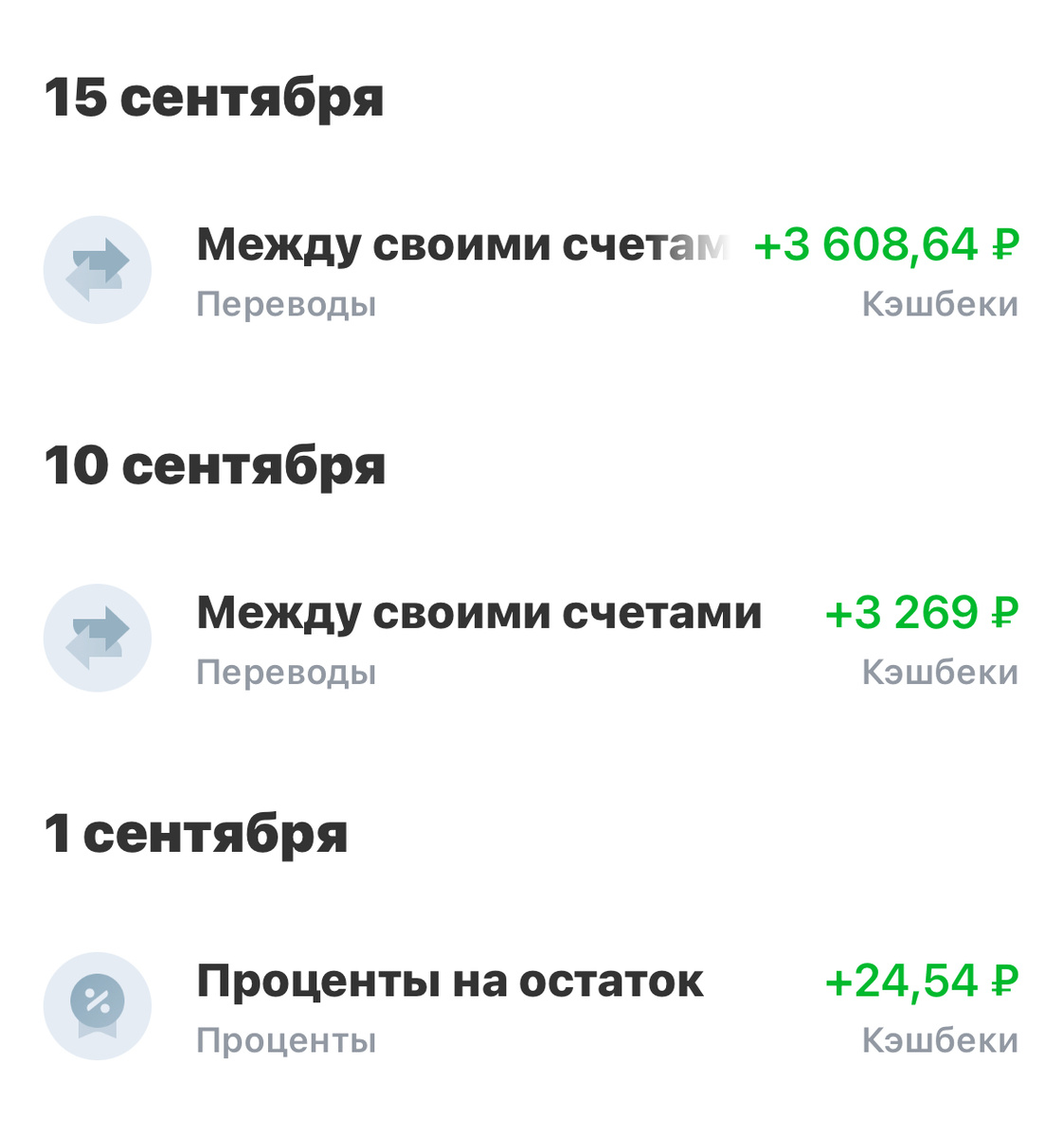The width and height of the screenshot is (1064, 1137).
Task: Open the 10 сентября transfer of +3 269 ₽
Action: 531,638
